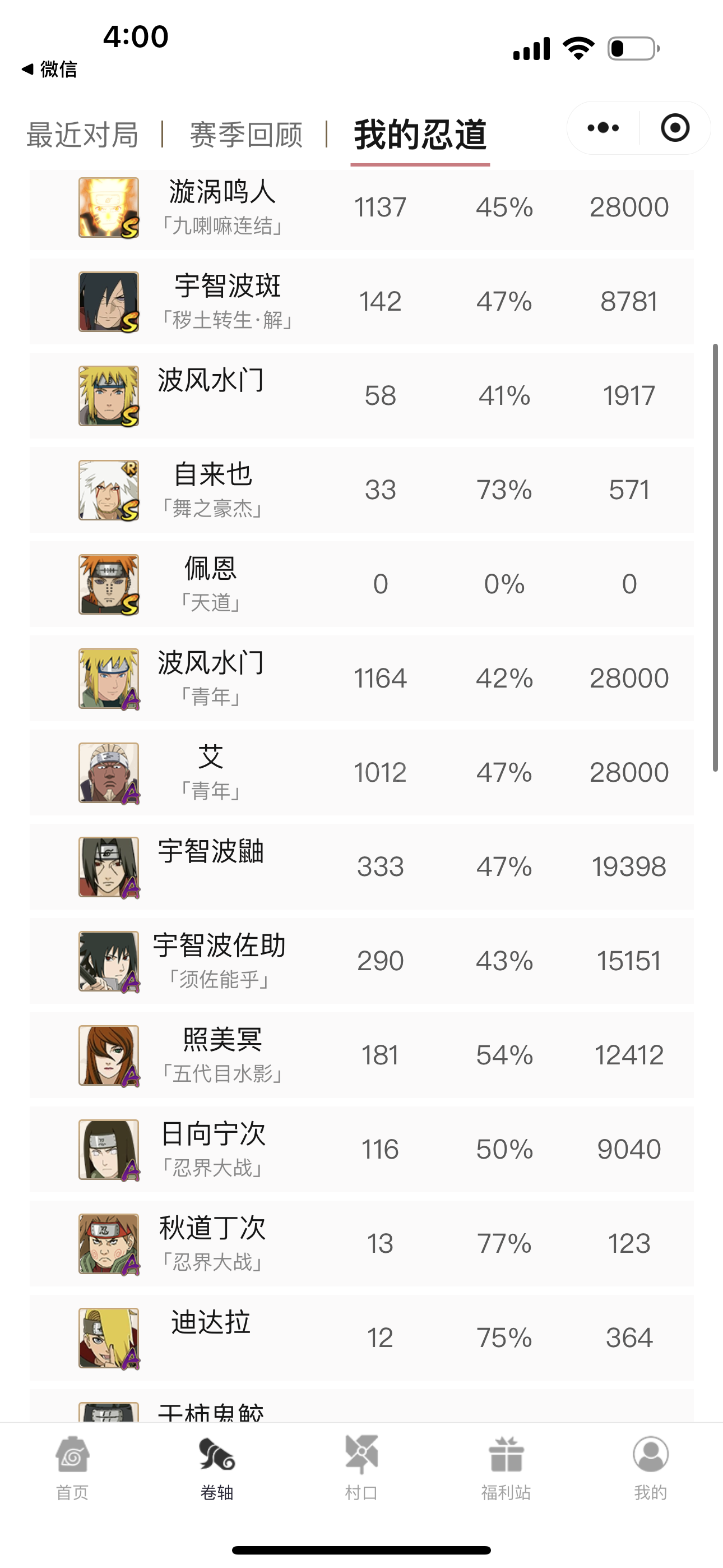Close the mini program with the circle button
Image resolution: width=723 pixels, height=1568 pixels.
[x=675, y=128]
